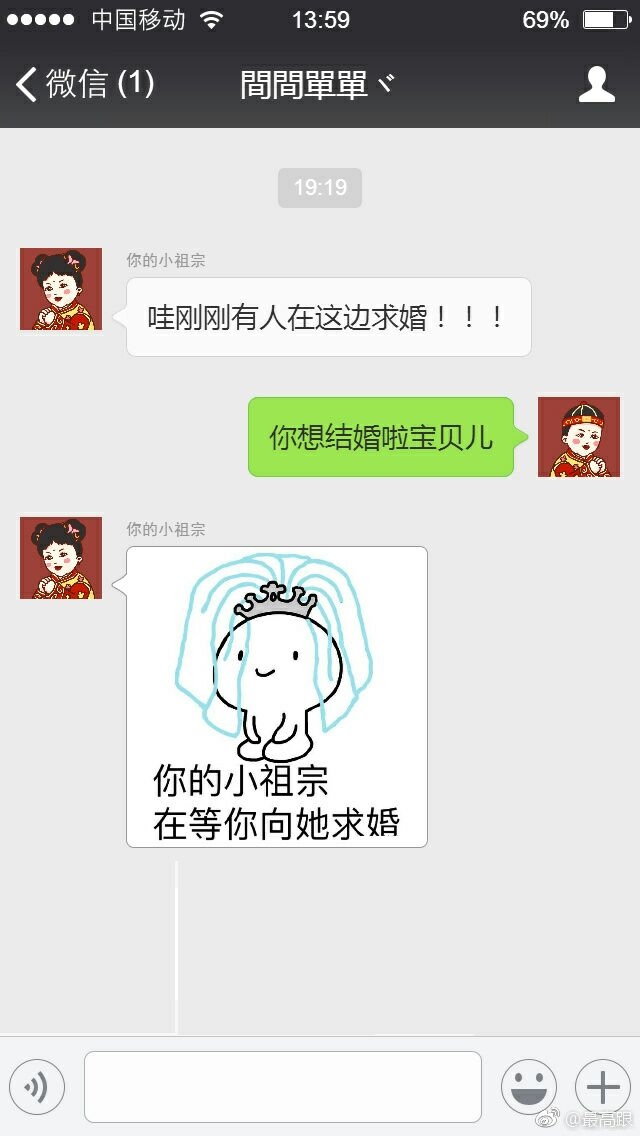The width and height of the screenshot is (640, 1136).
Task: Go back to the 微信 chat list
Action: pyautogui.click(x=84, y=84)
